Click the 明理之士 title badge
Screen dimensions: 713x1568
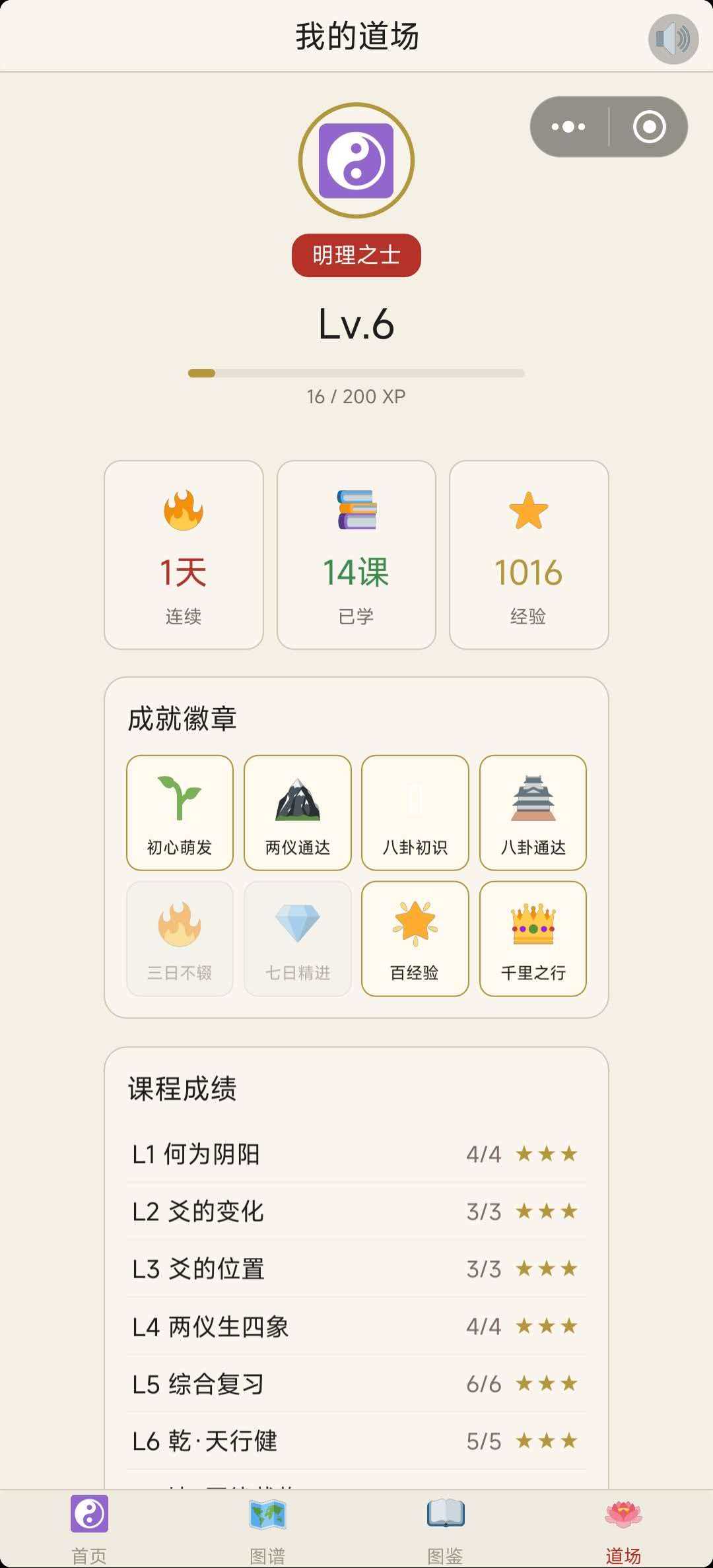(355, 256)
